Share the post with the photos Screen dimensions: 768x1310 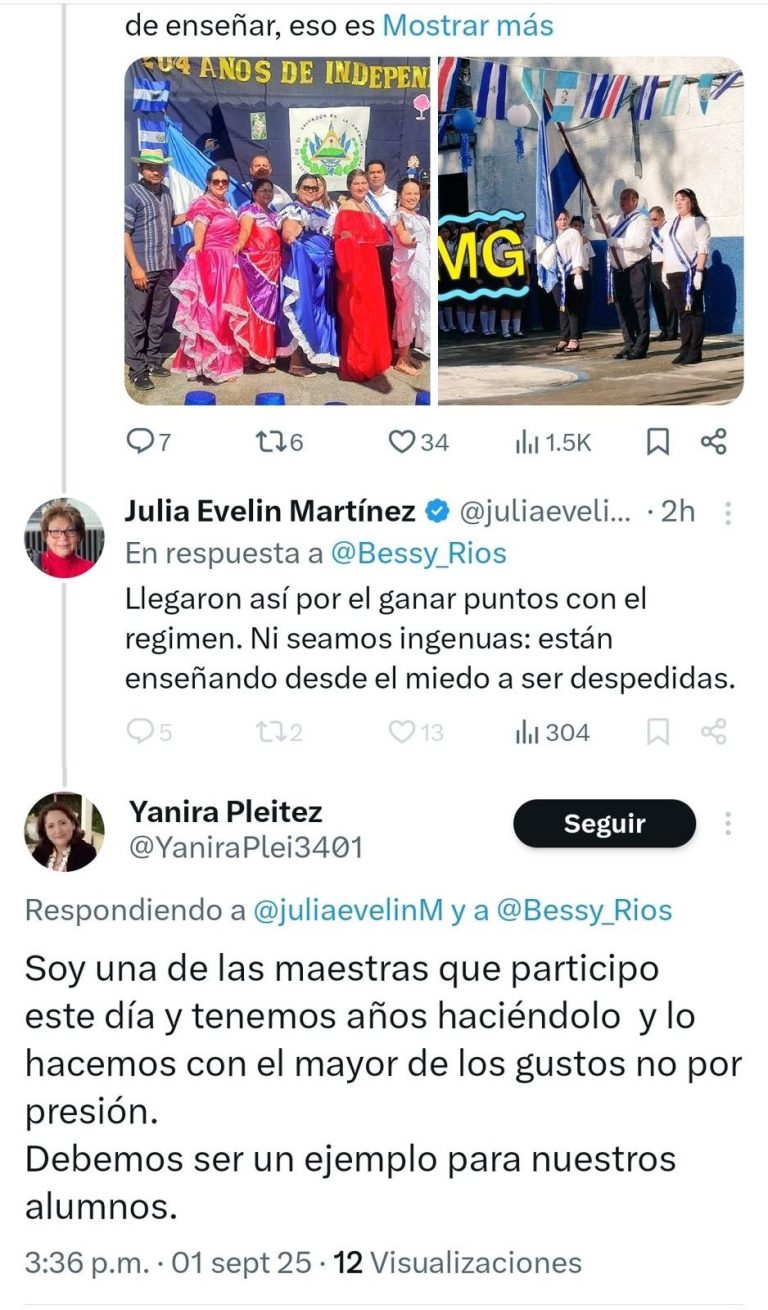click(x=713, y=442)
